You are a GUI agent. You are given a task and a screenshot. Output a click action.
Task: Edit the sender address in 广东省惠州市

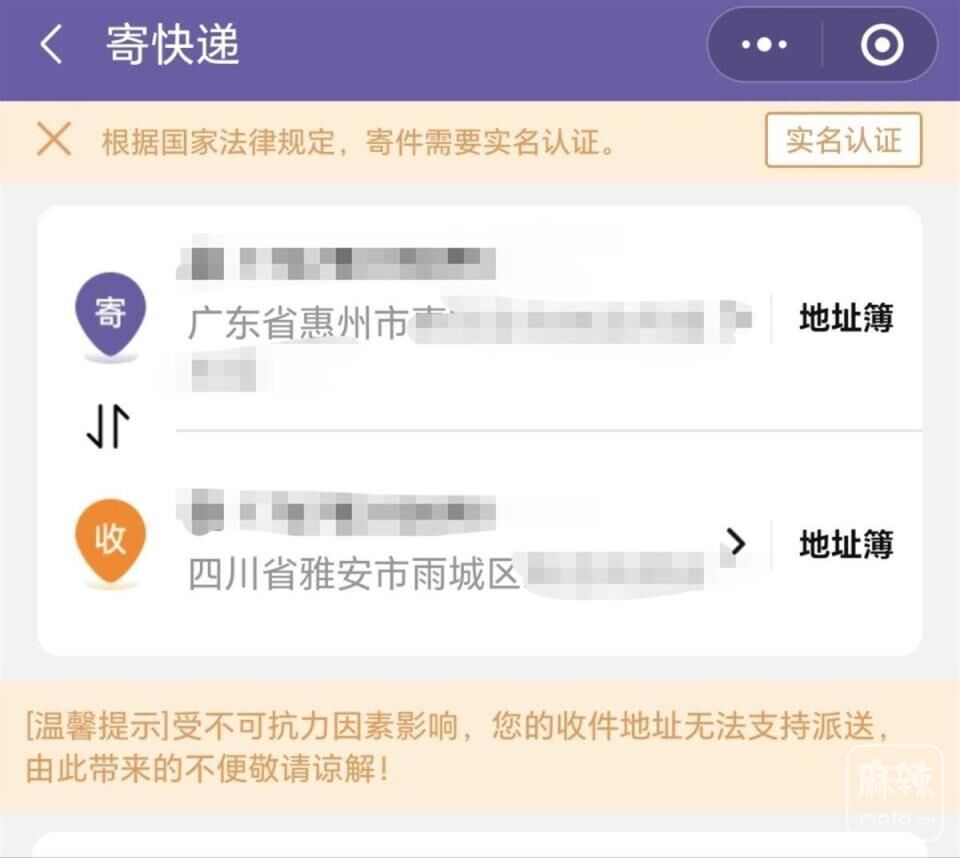[450, 322]
